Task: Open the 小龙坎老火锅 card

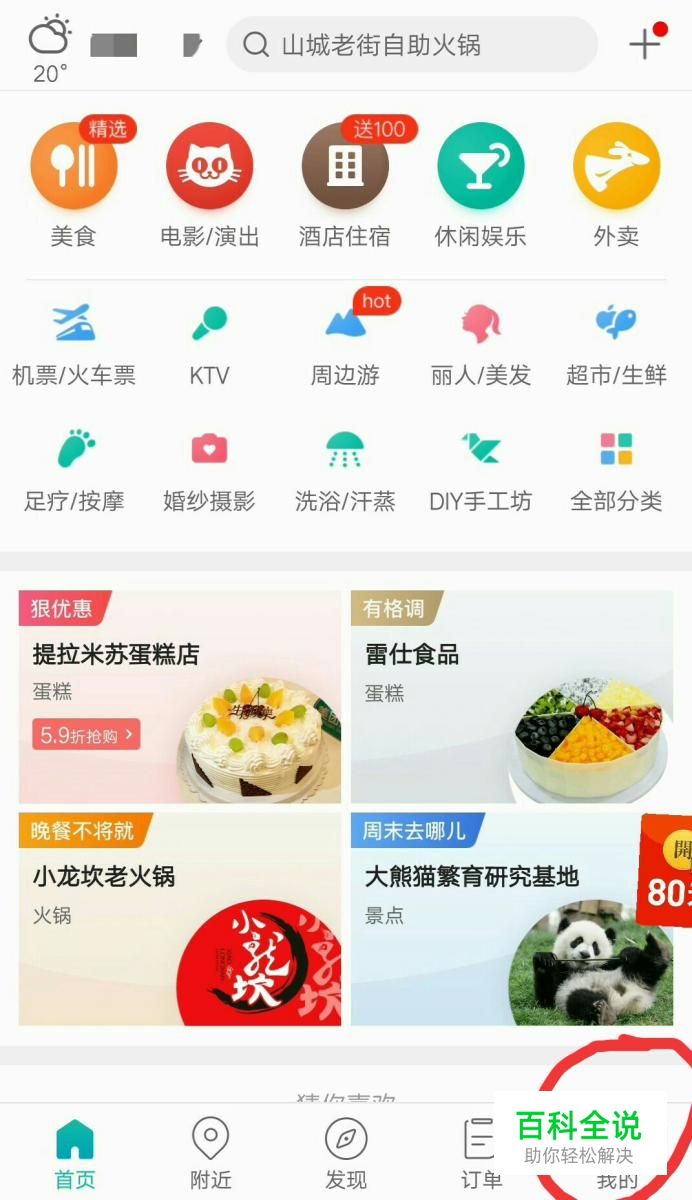Action: point(180,919)
